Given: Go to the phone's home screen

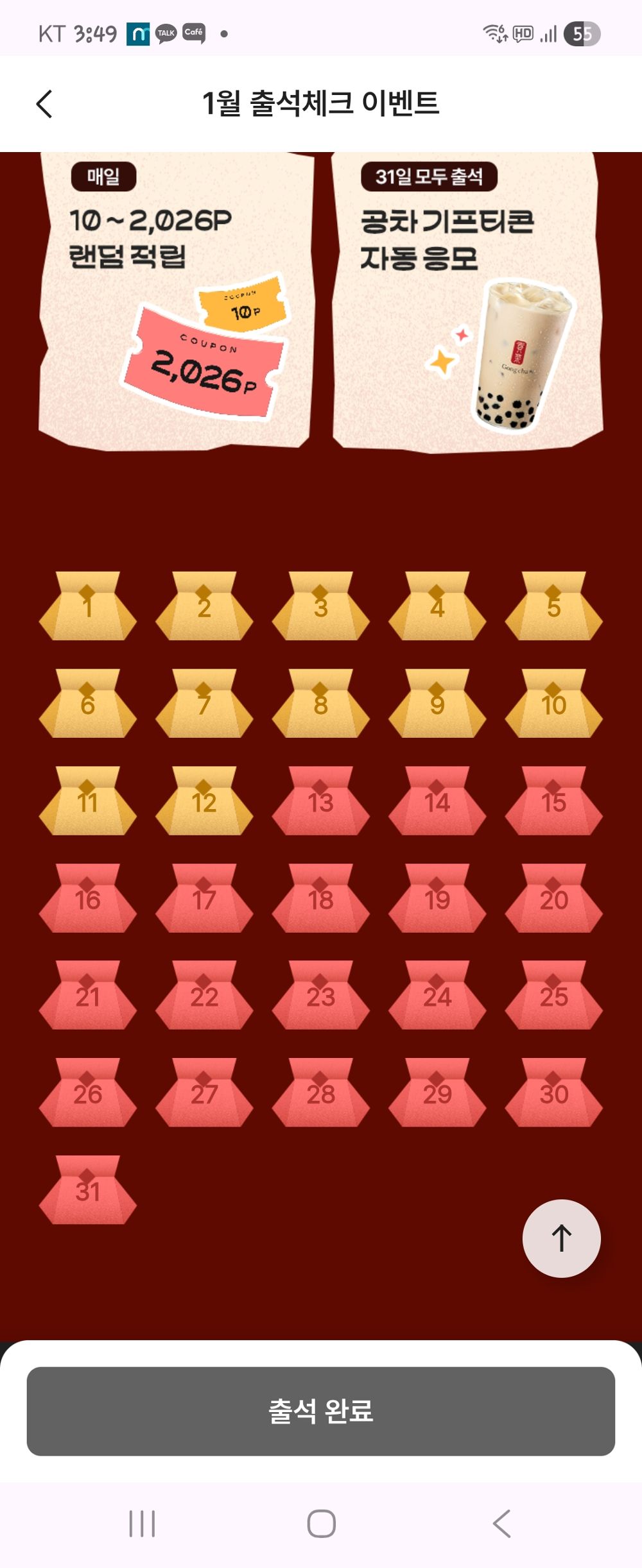Looking at the screenshot, I should [x=321, y=1523].
